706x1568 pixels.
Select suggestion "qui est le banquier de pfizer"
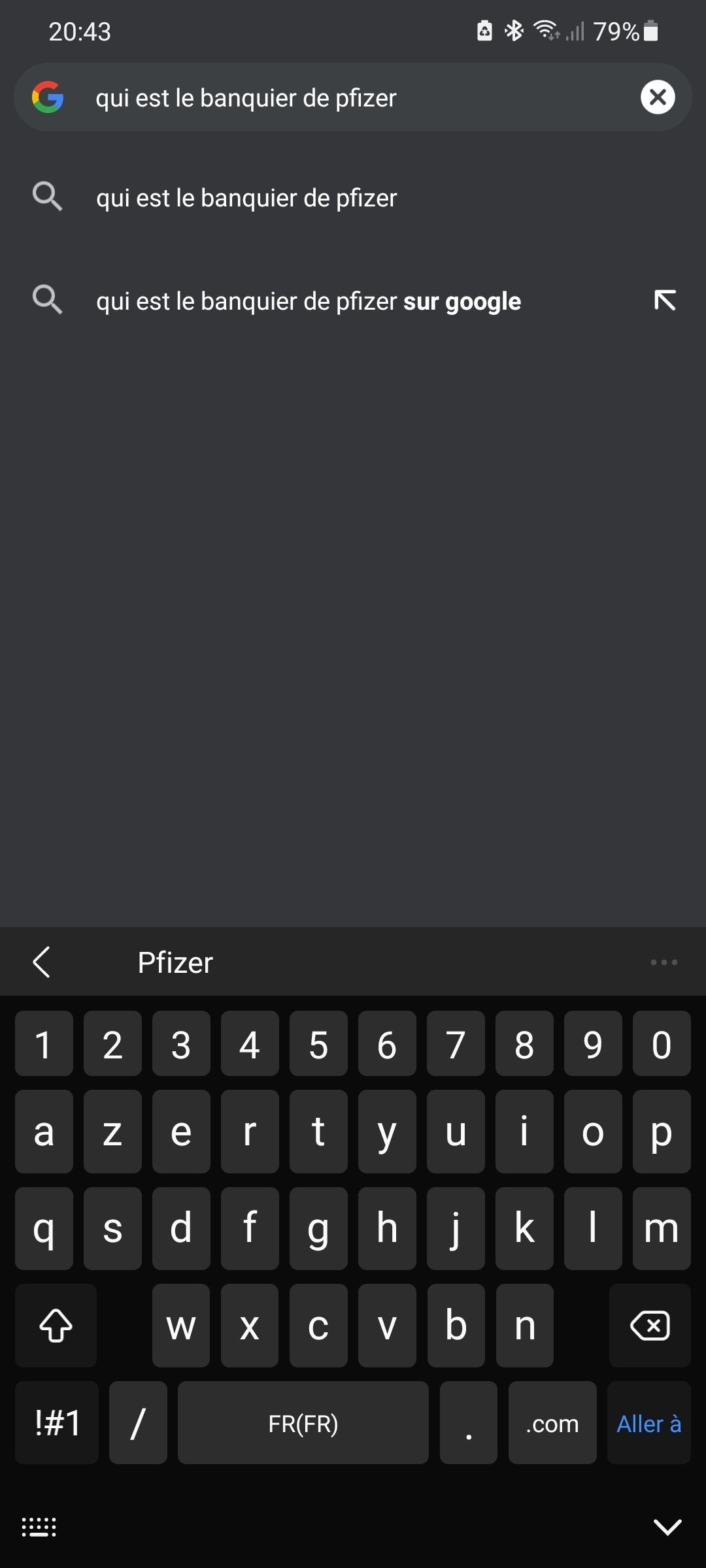[x=353, y=197]
